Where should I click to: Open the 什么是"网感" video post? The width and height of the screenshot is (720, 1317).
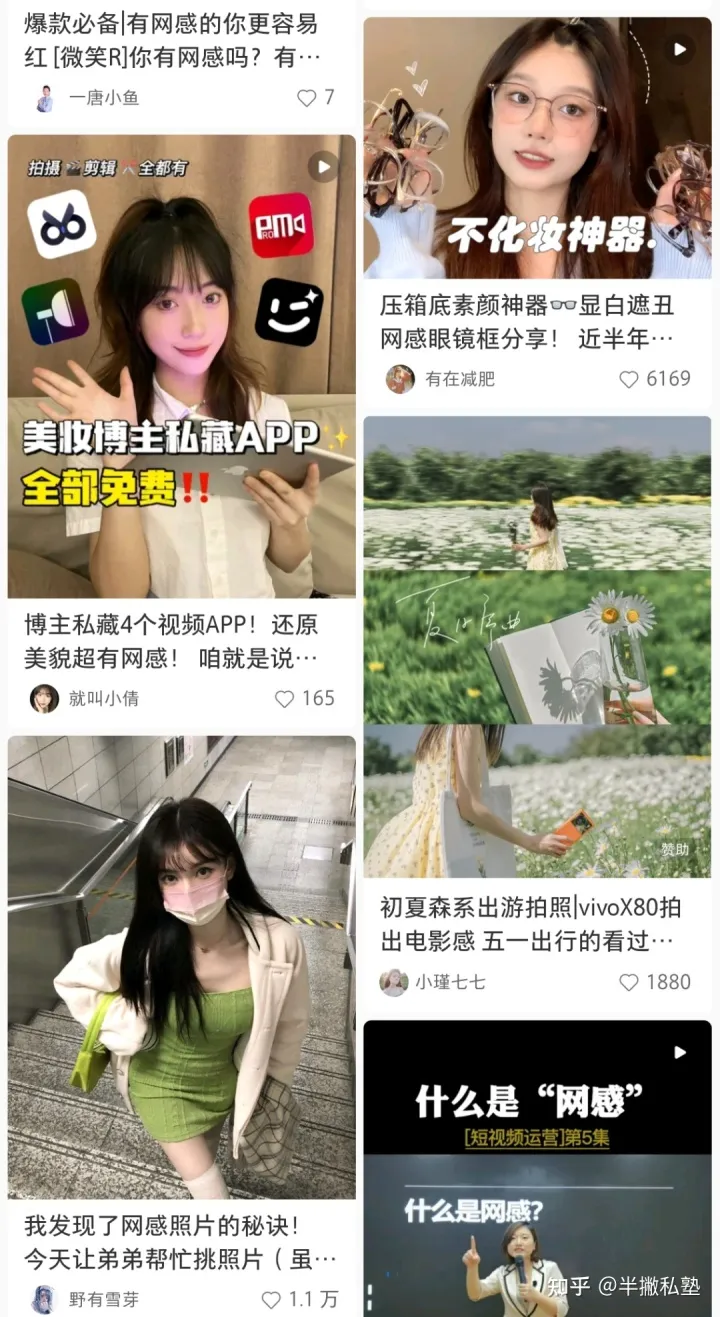[537, 1168]
